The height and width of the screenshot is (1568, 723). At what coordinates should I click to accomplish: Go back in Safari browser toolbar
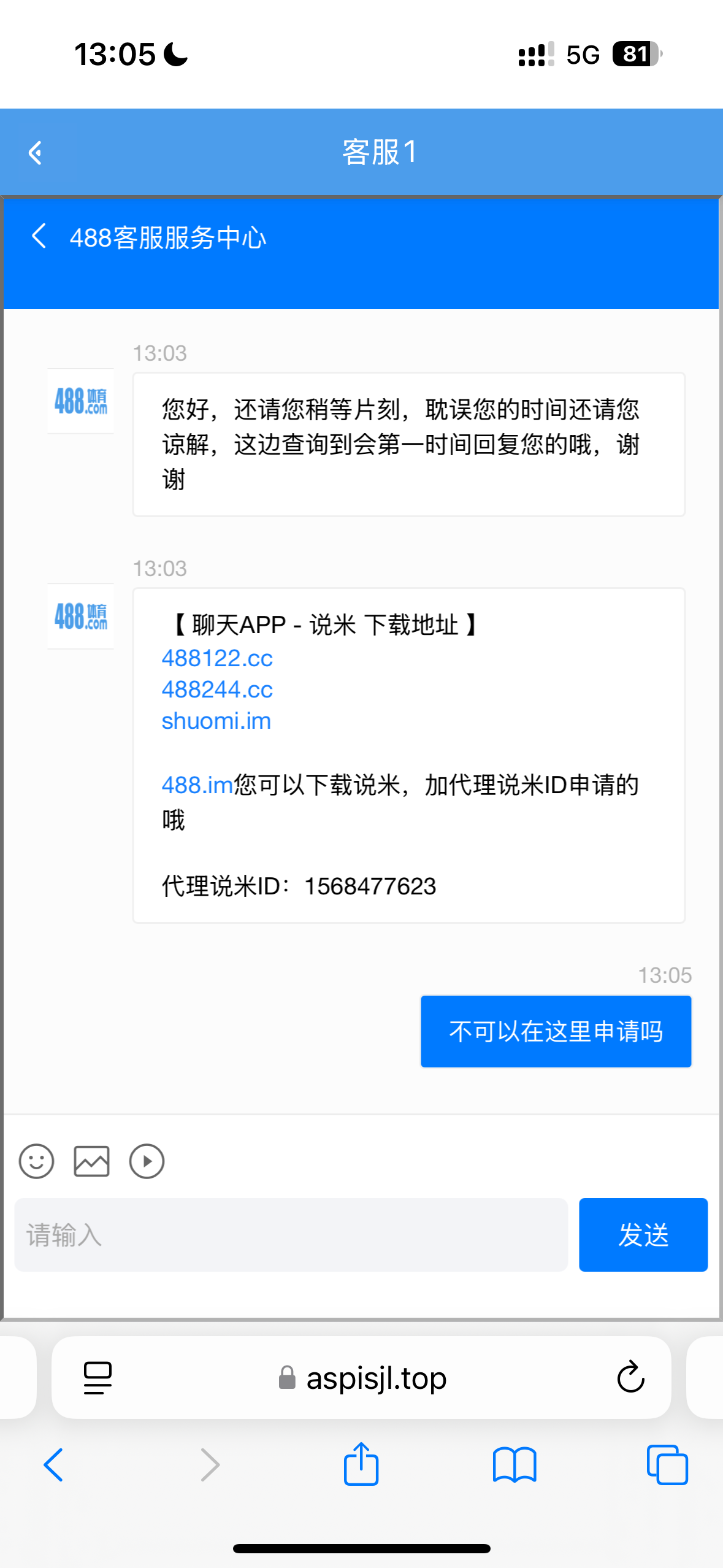[53, 1465]
